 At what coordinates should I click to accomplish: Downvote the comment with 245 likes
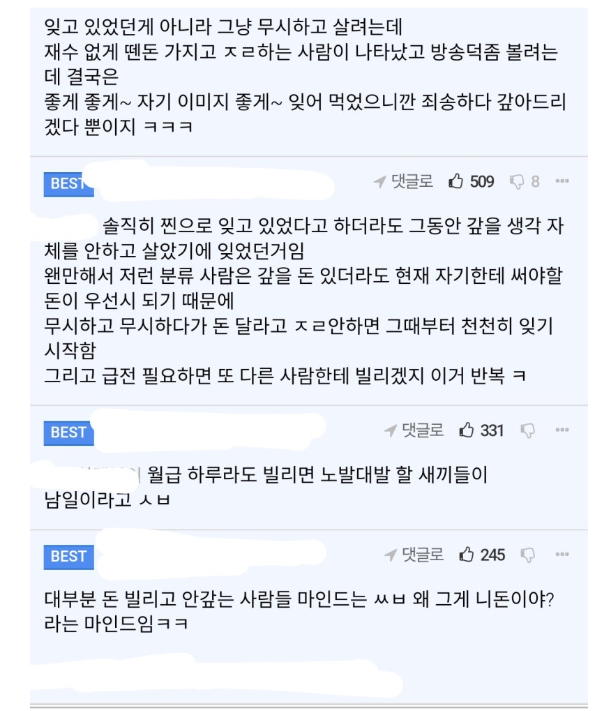click(x=529, y=556)
